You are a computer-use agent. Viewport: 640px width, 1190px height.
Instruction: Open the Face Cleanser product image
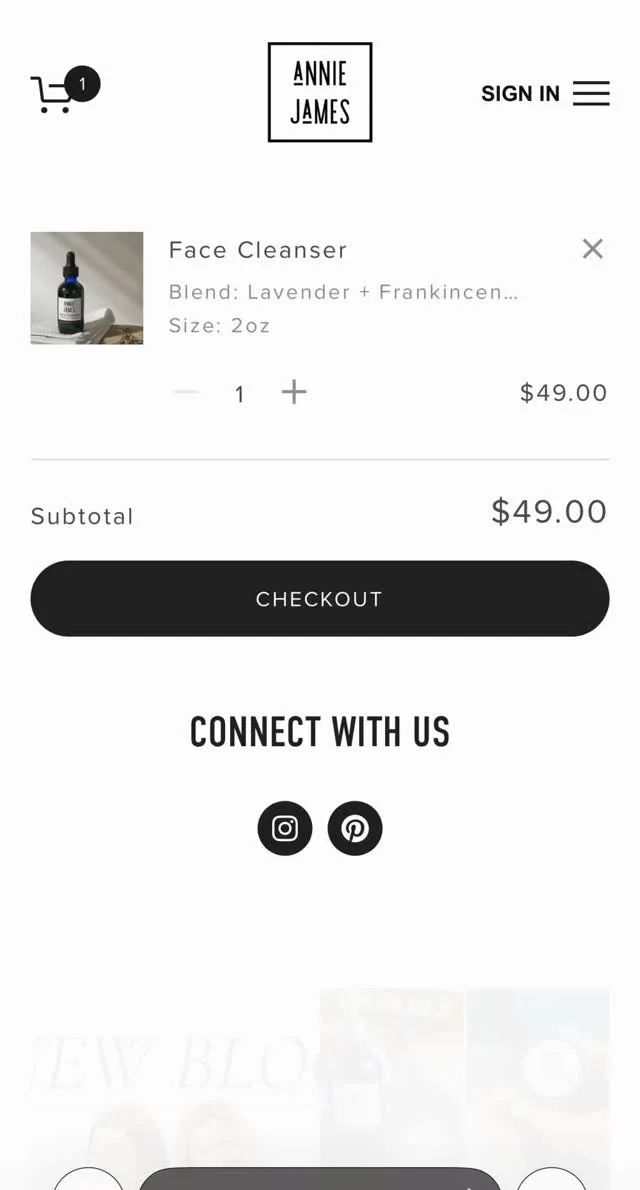click(x=87, y=288)
